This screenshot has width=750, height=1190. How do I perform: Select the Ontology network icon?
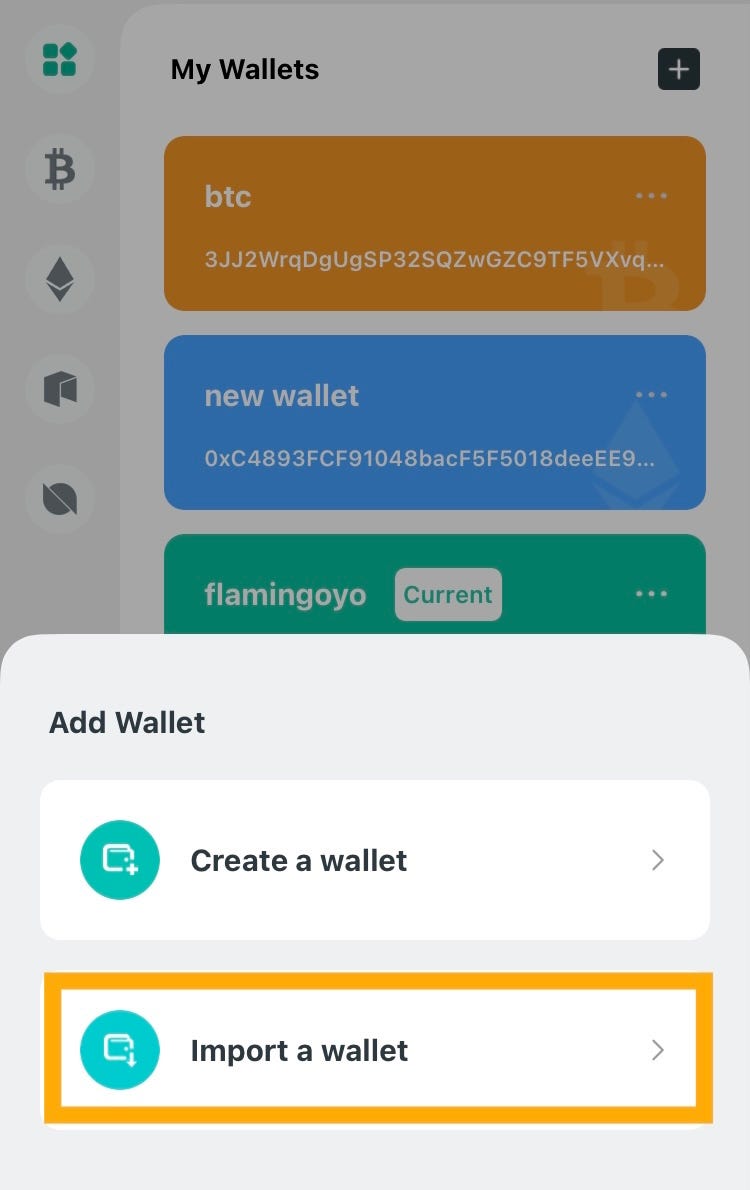[59, 499]
